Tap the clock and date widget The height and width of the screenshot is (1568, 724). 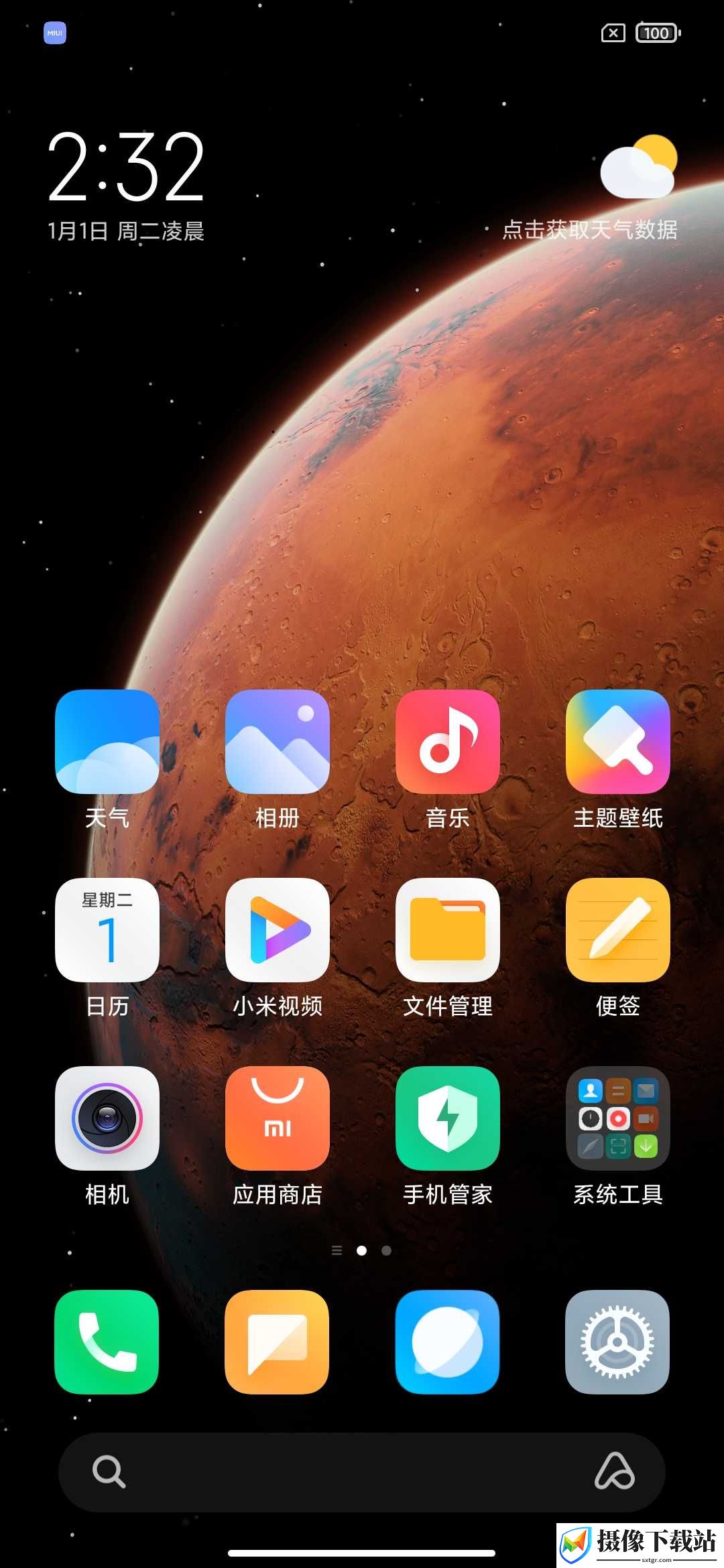pos(126,186)
